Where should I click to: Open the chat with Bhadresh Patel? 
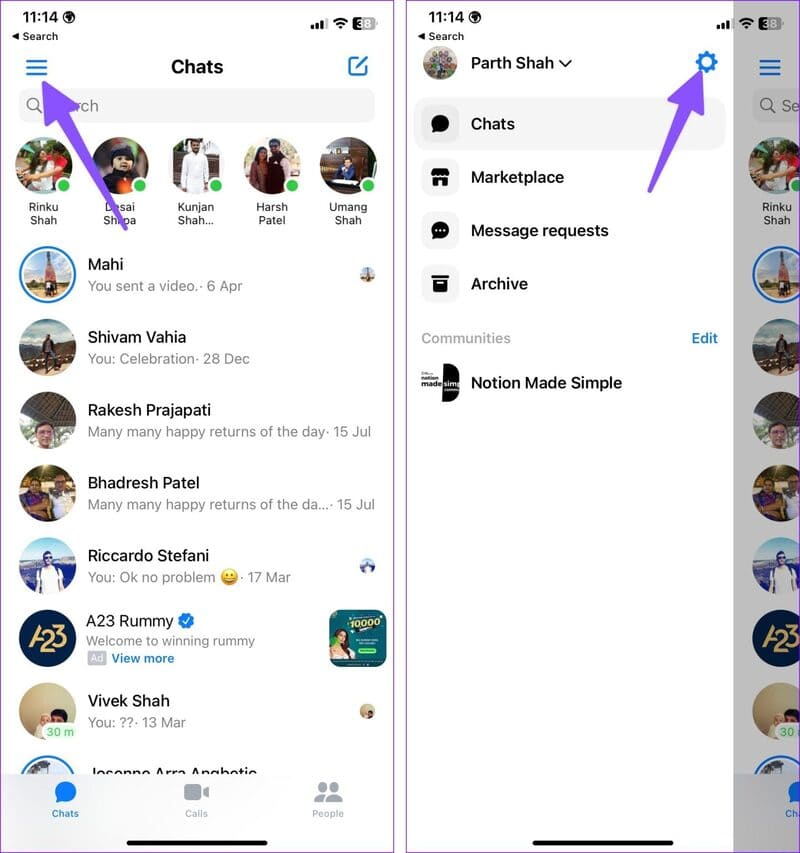click(x=200, y=493)
